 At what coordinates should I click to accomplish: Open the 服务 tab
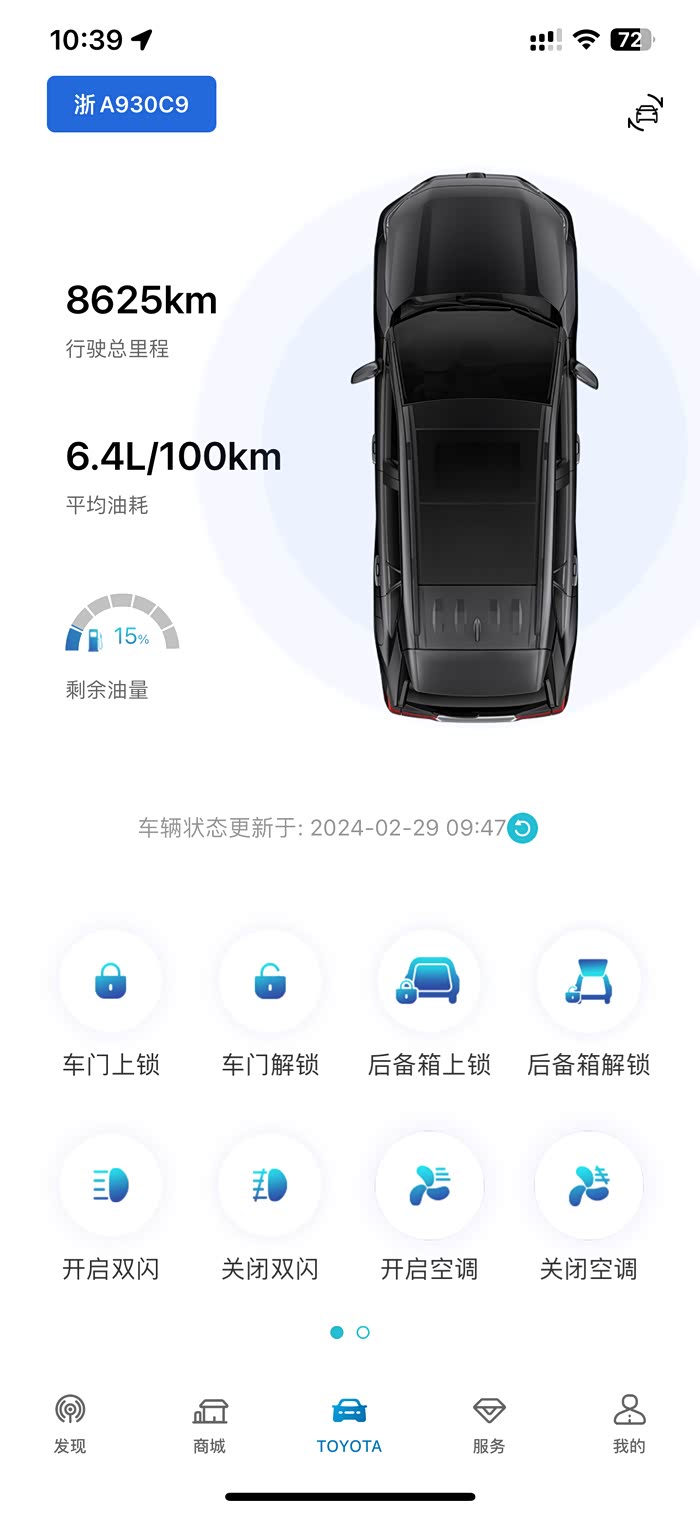(x=489, y=1424)
